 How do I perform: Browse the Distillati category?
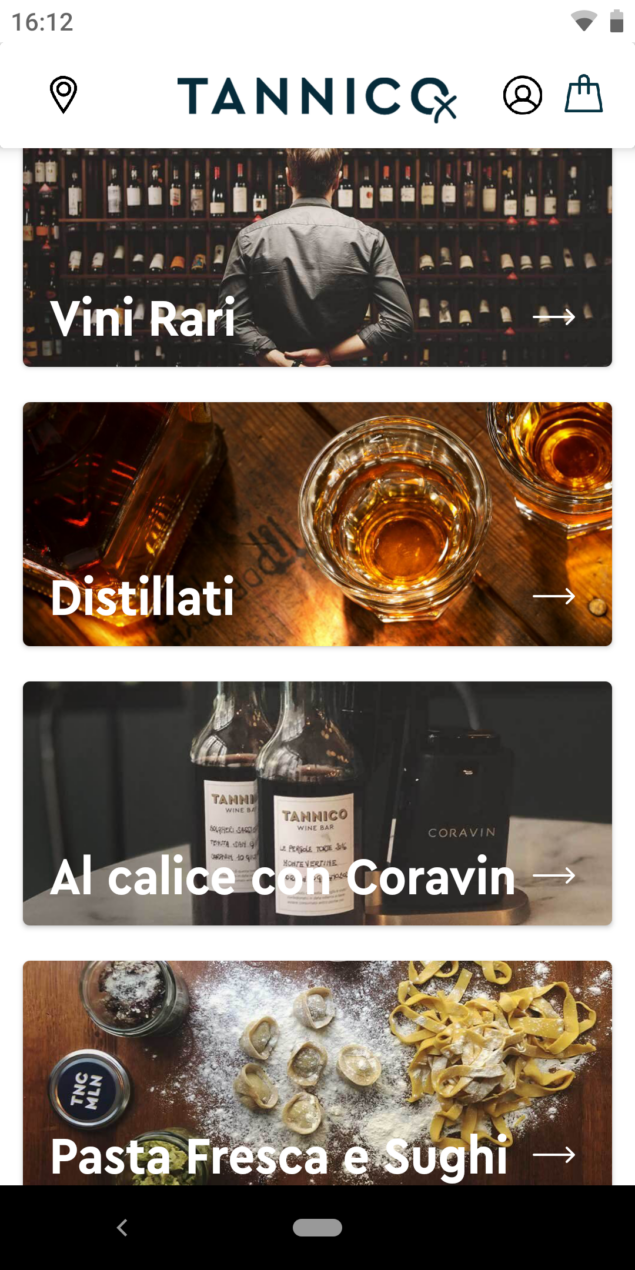(317, 524)
